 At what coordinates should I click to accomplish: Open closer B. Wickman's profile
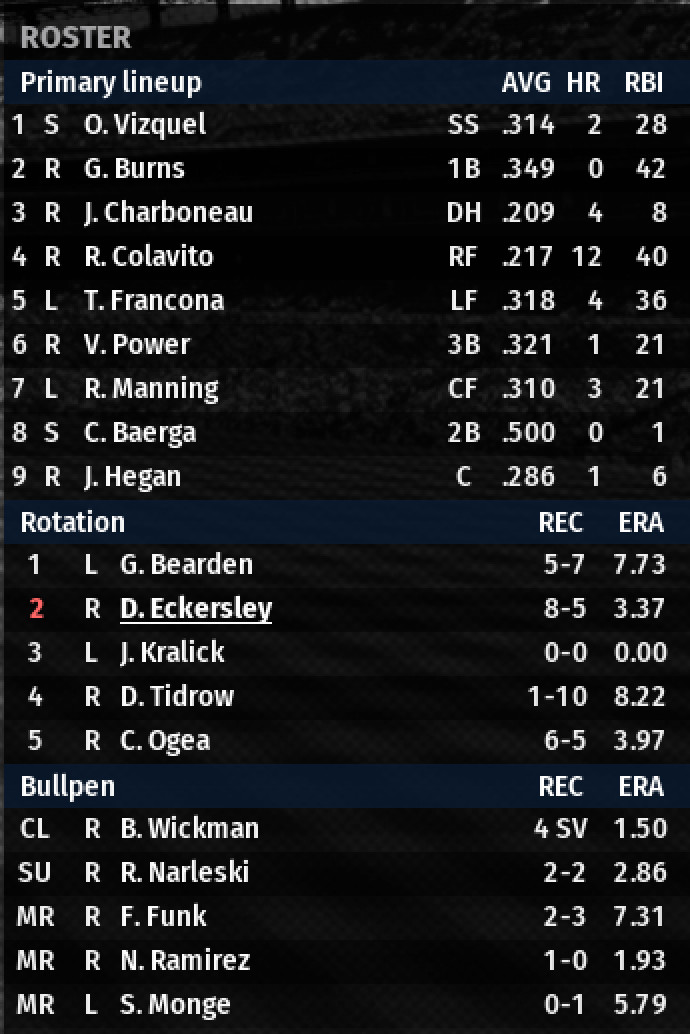pyautogui.click(x=189, y=828)
